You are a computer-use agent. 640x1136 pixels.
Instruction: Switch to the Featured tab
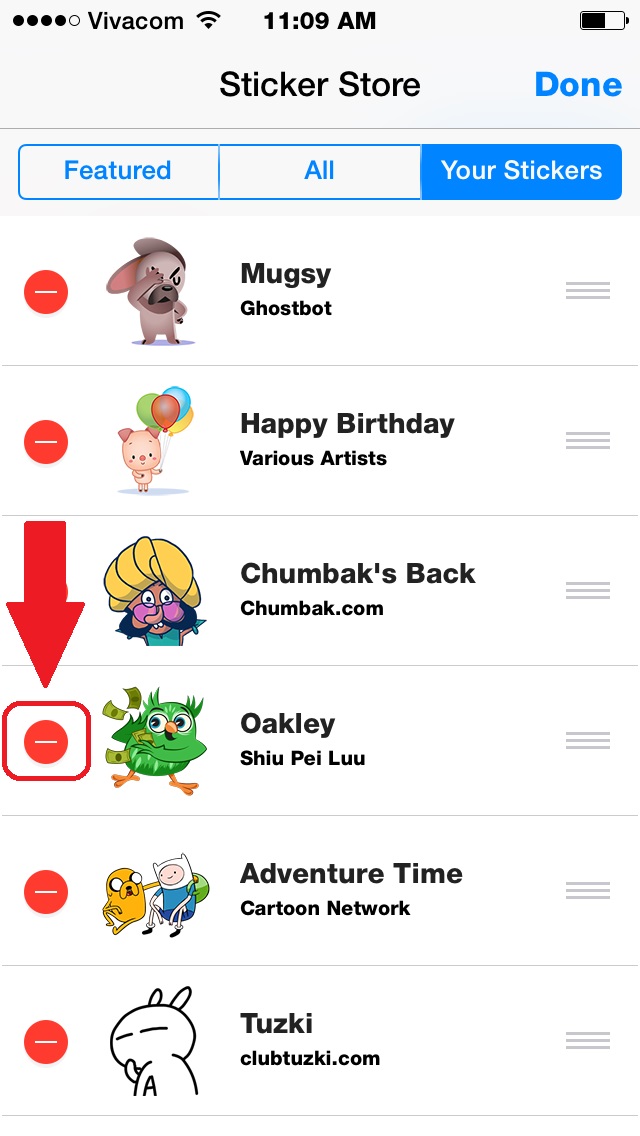[118, 171]
